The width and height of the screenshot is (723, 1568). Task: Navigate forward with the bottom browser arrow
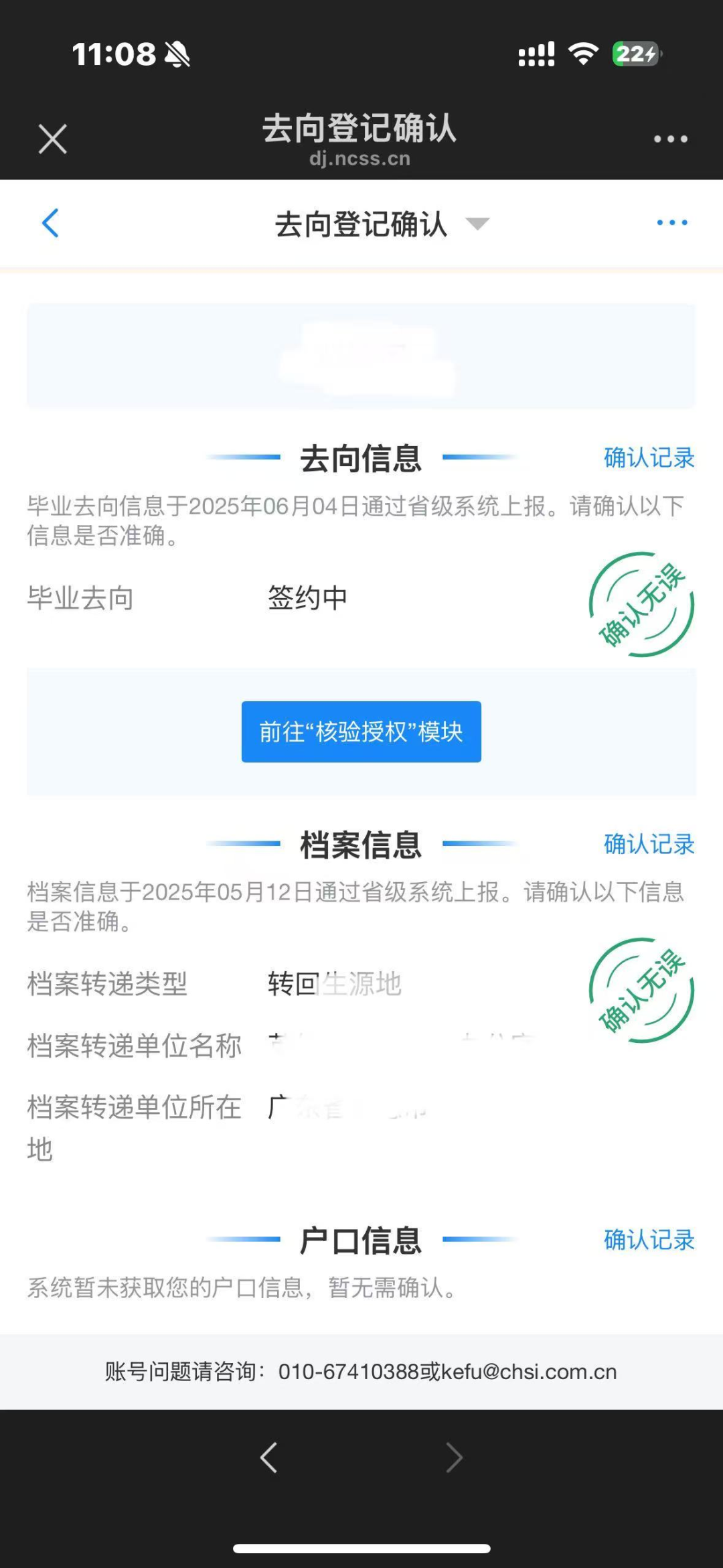click(454, 1457)
